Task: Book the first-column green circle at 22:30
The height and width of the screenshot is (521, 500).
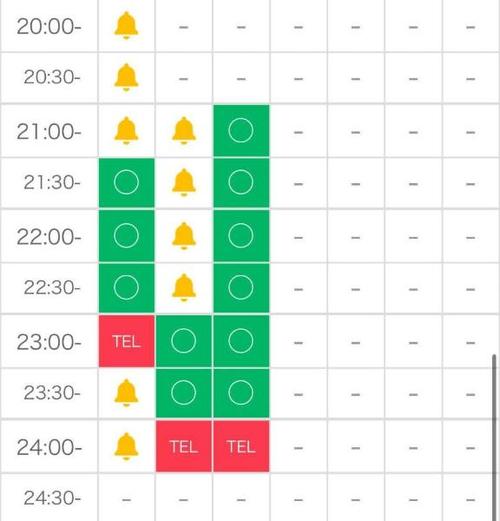Action: (127, 288)
